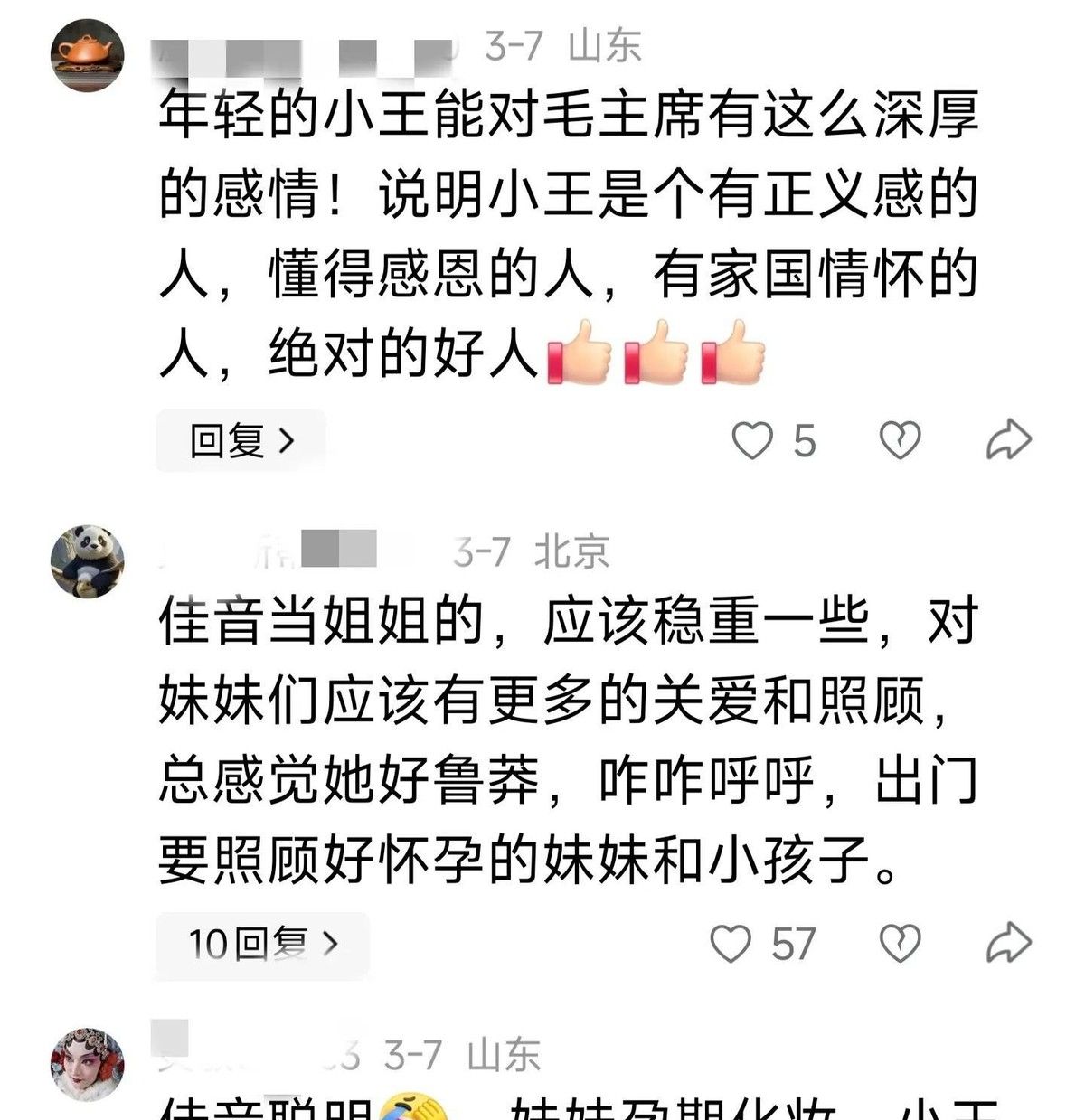Dislike the 北京 comment about 佳音
Viewport: 1085px width, 1120px height.
click(x=901, y=945)
